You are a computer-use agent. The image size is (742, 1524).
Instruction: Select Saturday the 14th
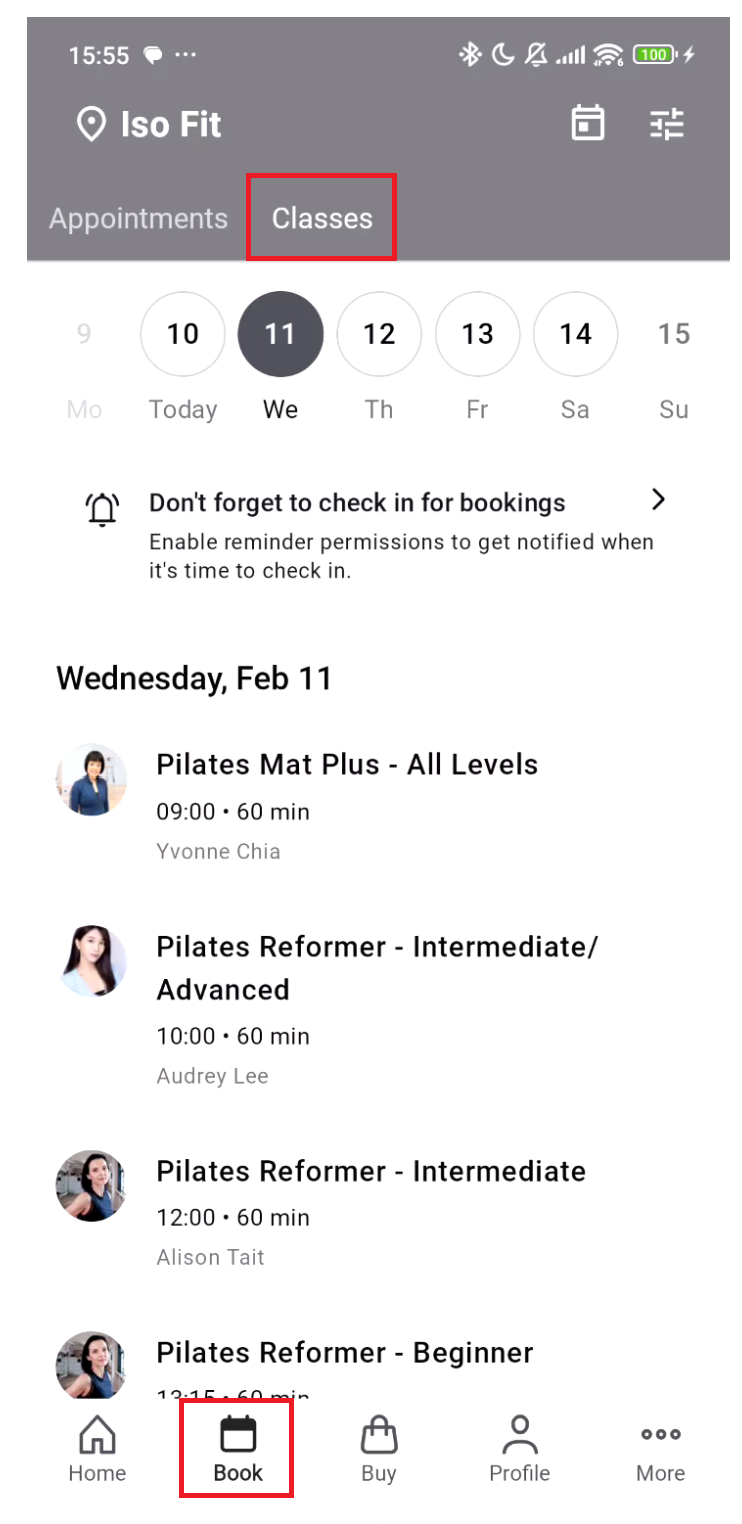[x=575, y=334]
